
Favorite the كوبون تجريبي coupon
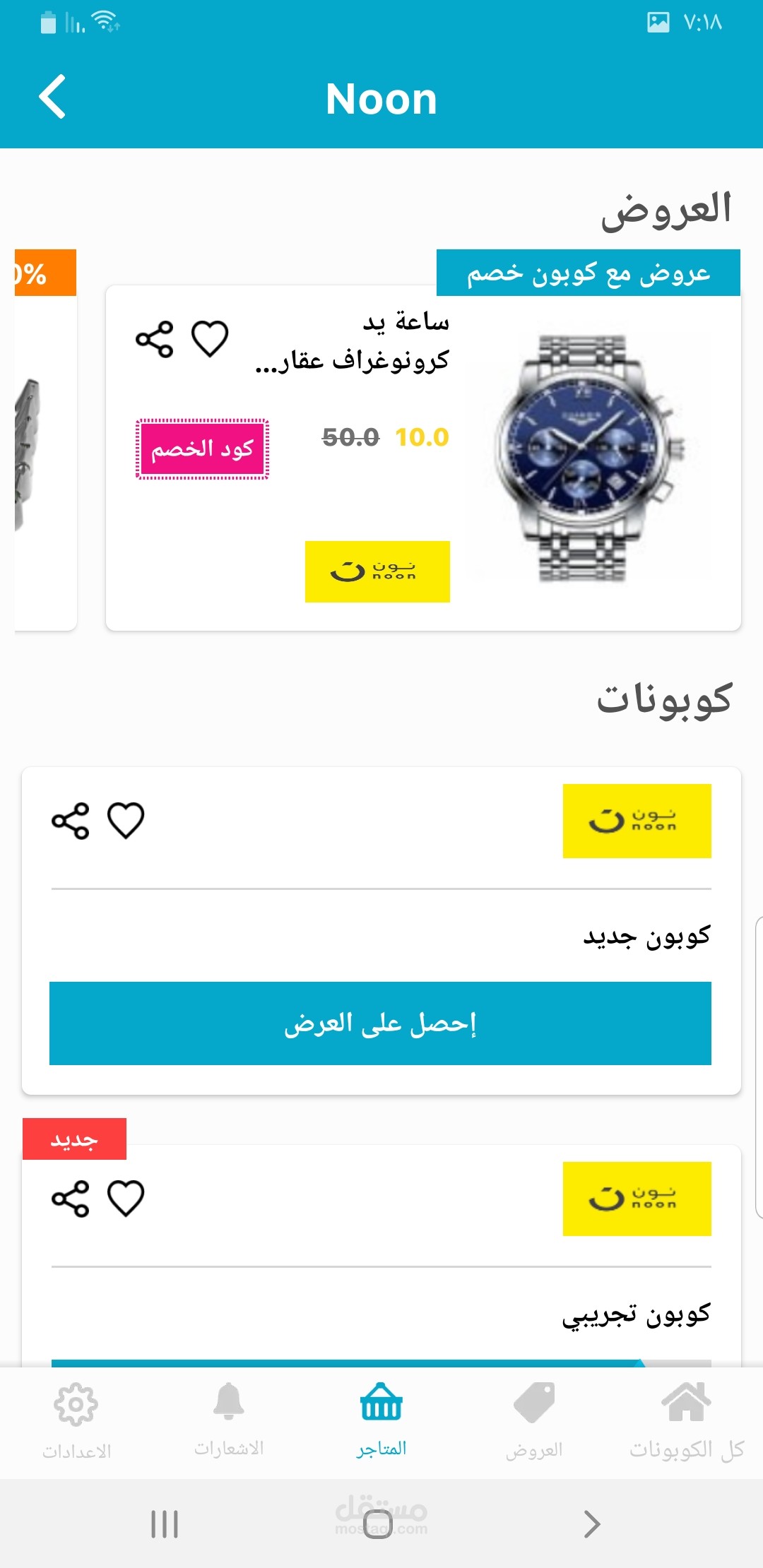coord(126,1199)
